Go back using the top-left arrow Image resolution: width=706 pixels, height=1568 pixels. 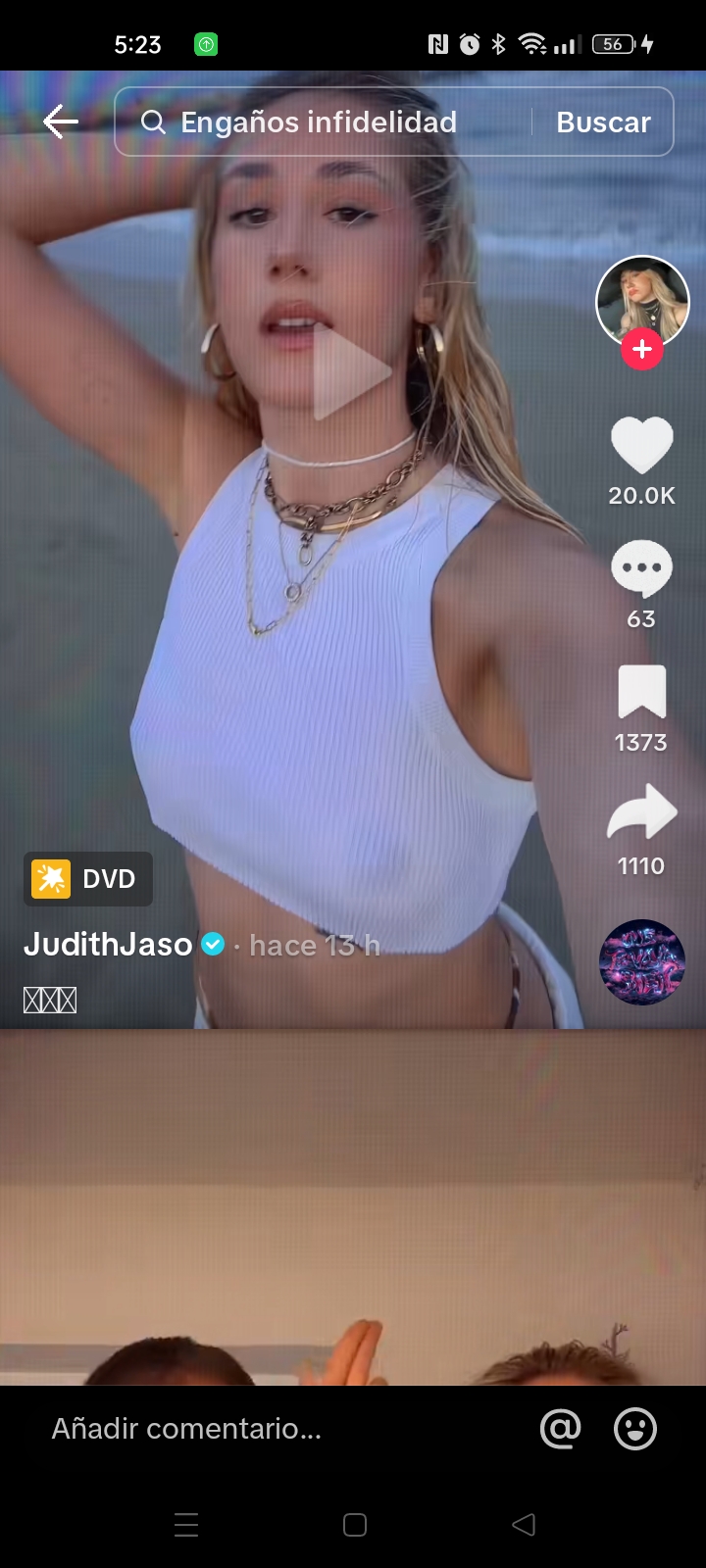[x=61, y=122]
